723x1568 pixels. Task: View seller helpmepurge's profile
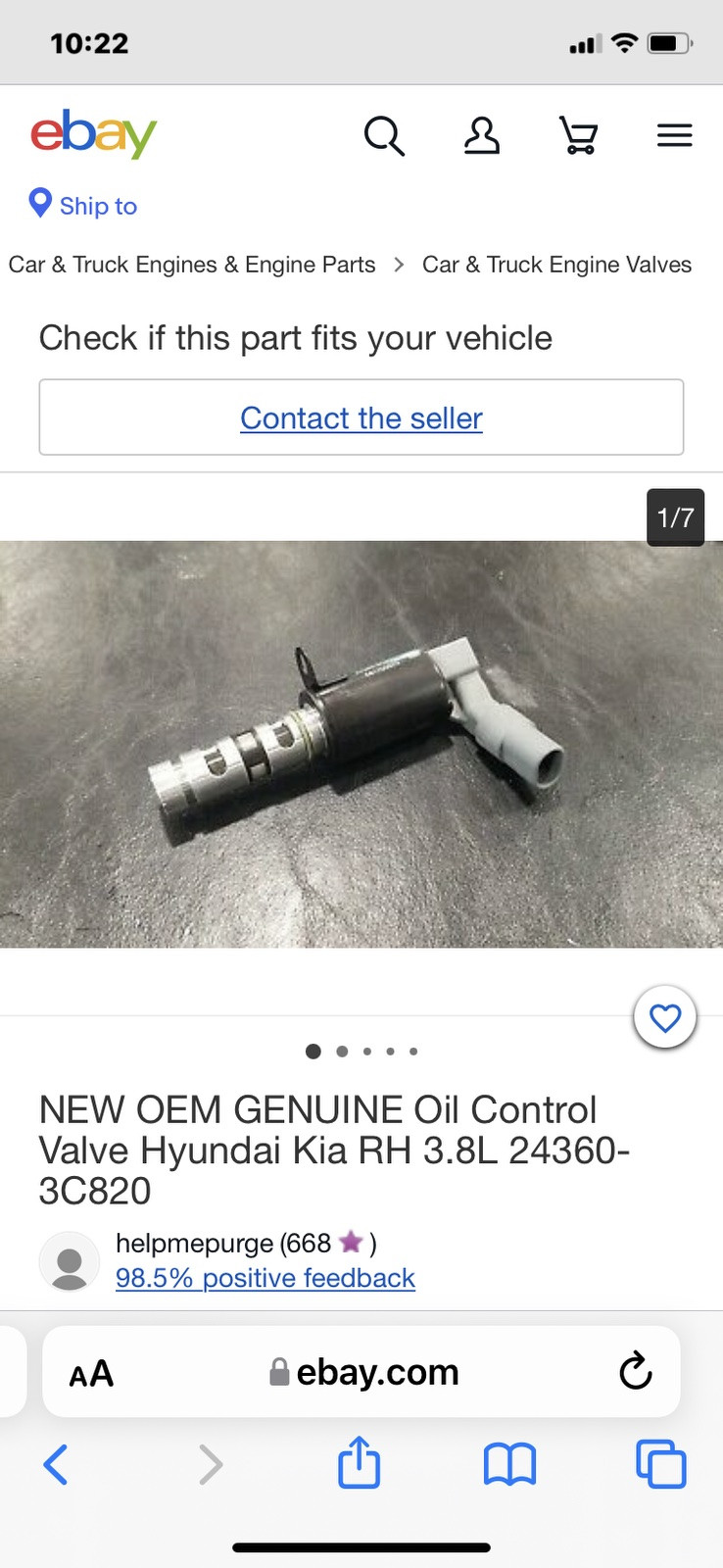[x=194, y=1243]
